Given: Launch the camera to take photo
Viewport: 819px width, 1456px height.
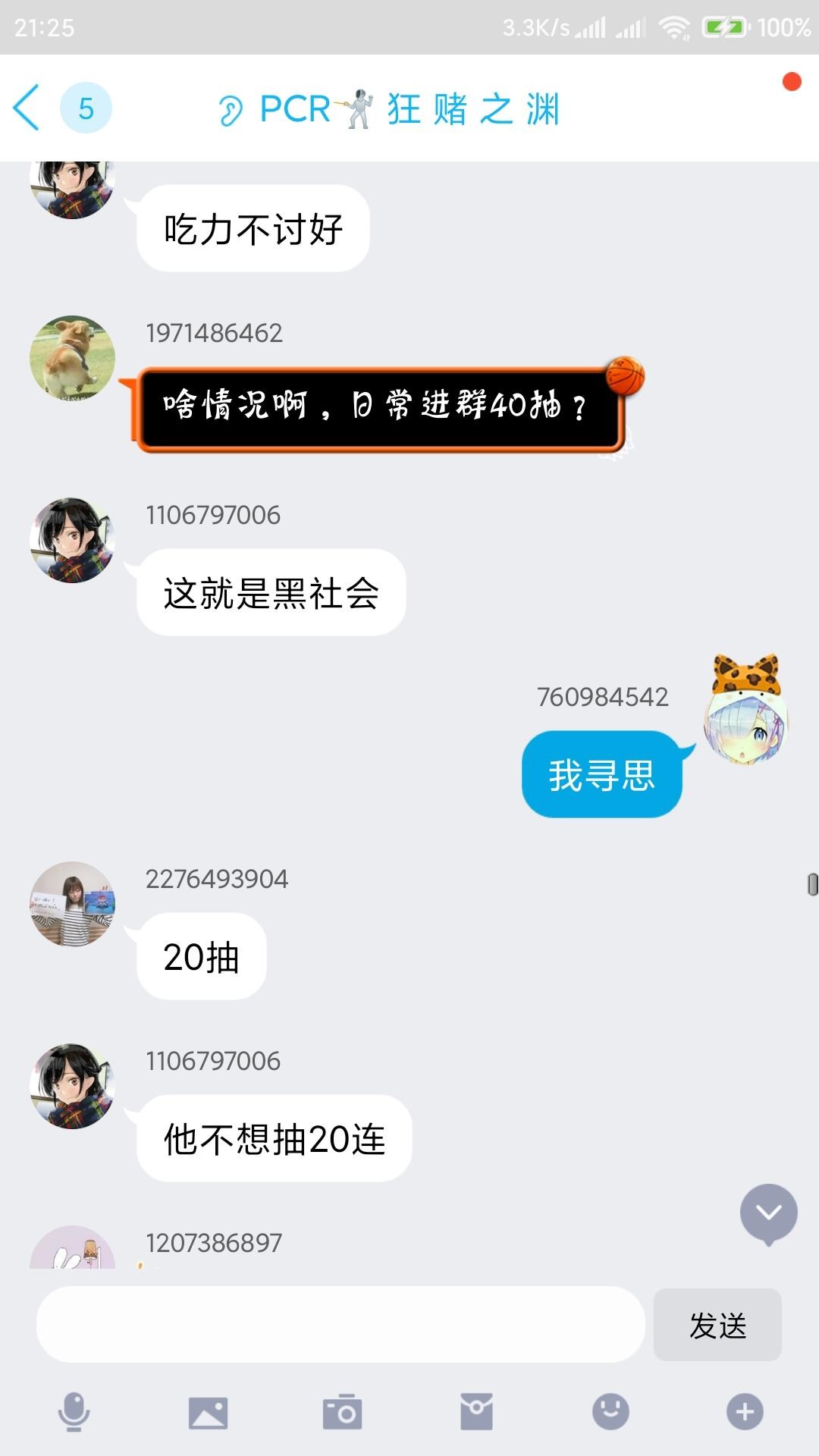Looking at the screenshot, I should (x=342, y=1412).
